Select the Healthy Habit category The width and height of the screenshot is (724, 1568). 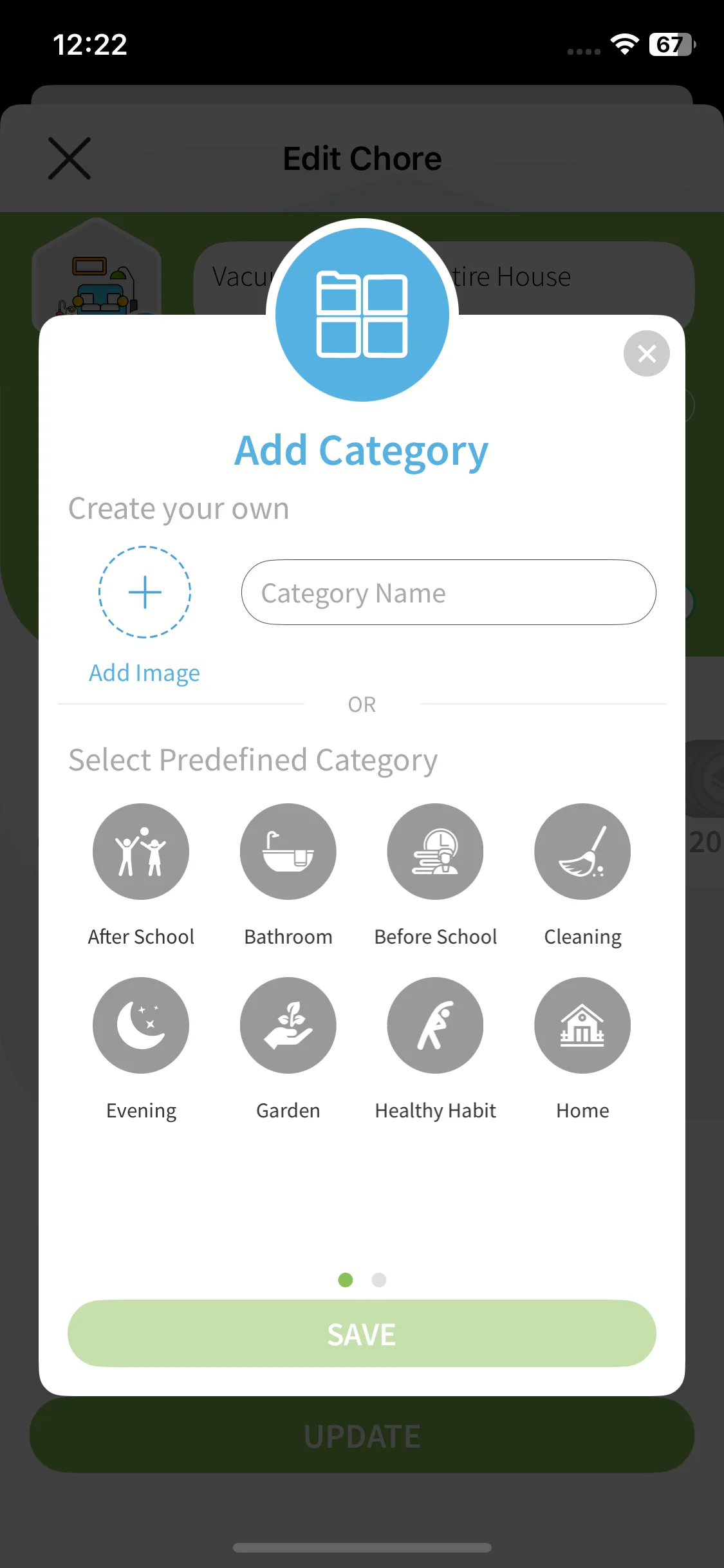click(435, 1025)
